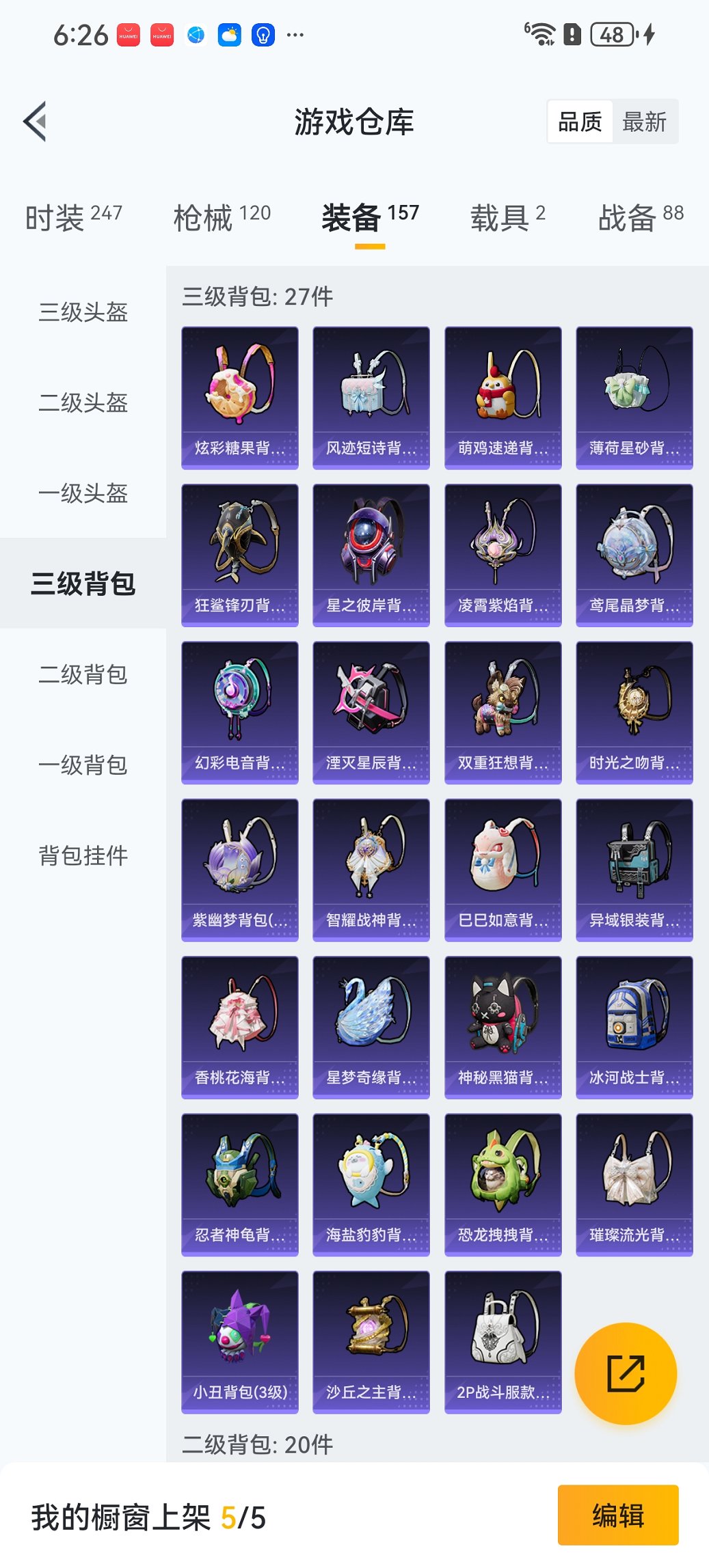Enable 品质 sorting mode
Viewport: 709px width, 1568px height.
click(x=582, y=120)
